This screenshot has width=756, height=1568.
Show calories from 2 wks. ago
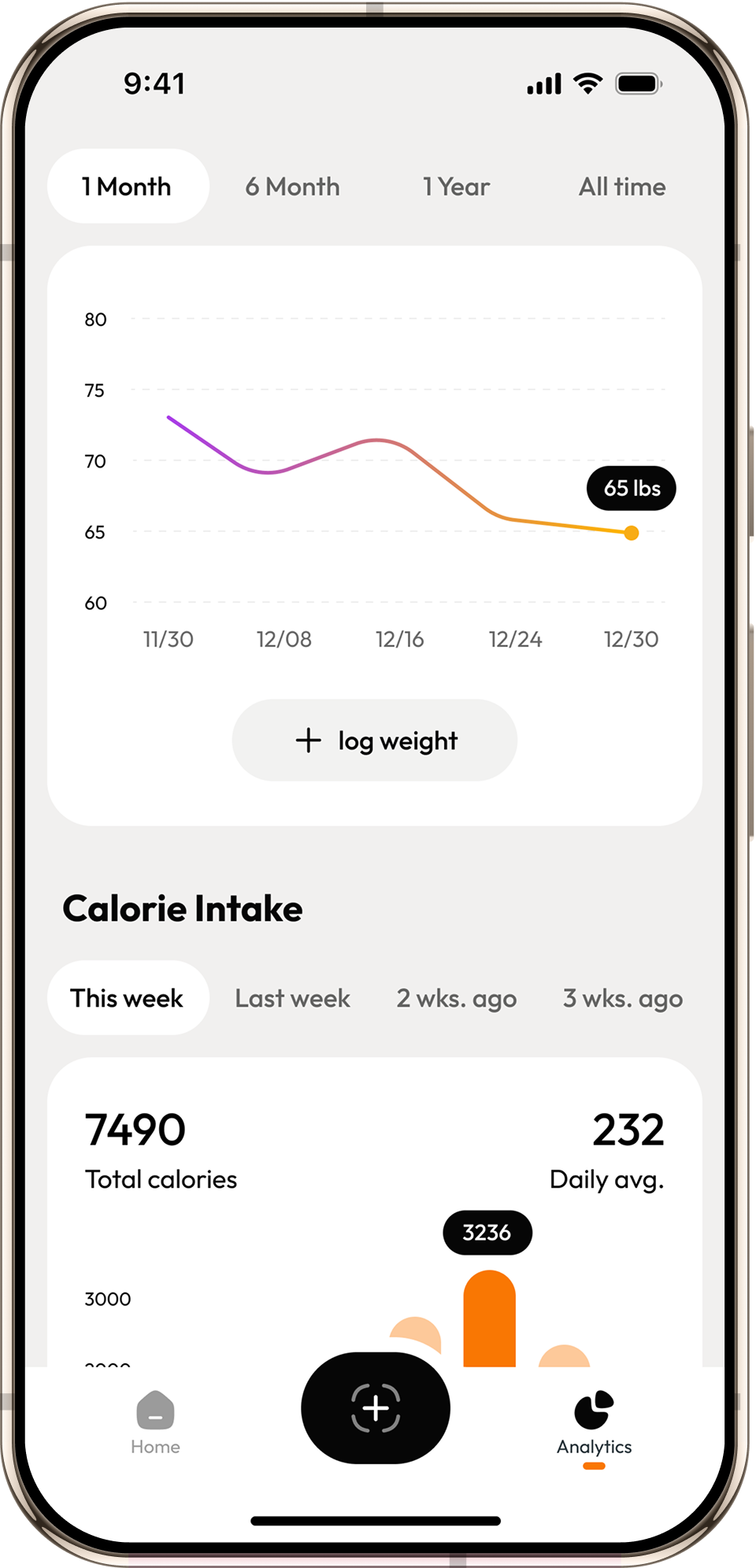pos(457,998)
